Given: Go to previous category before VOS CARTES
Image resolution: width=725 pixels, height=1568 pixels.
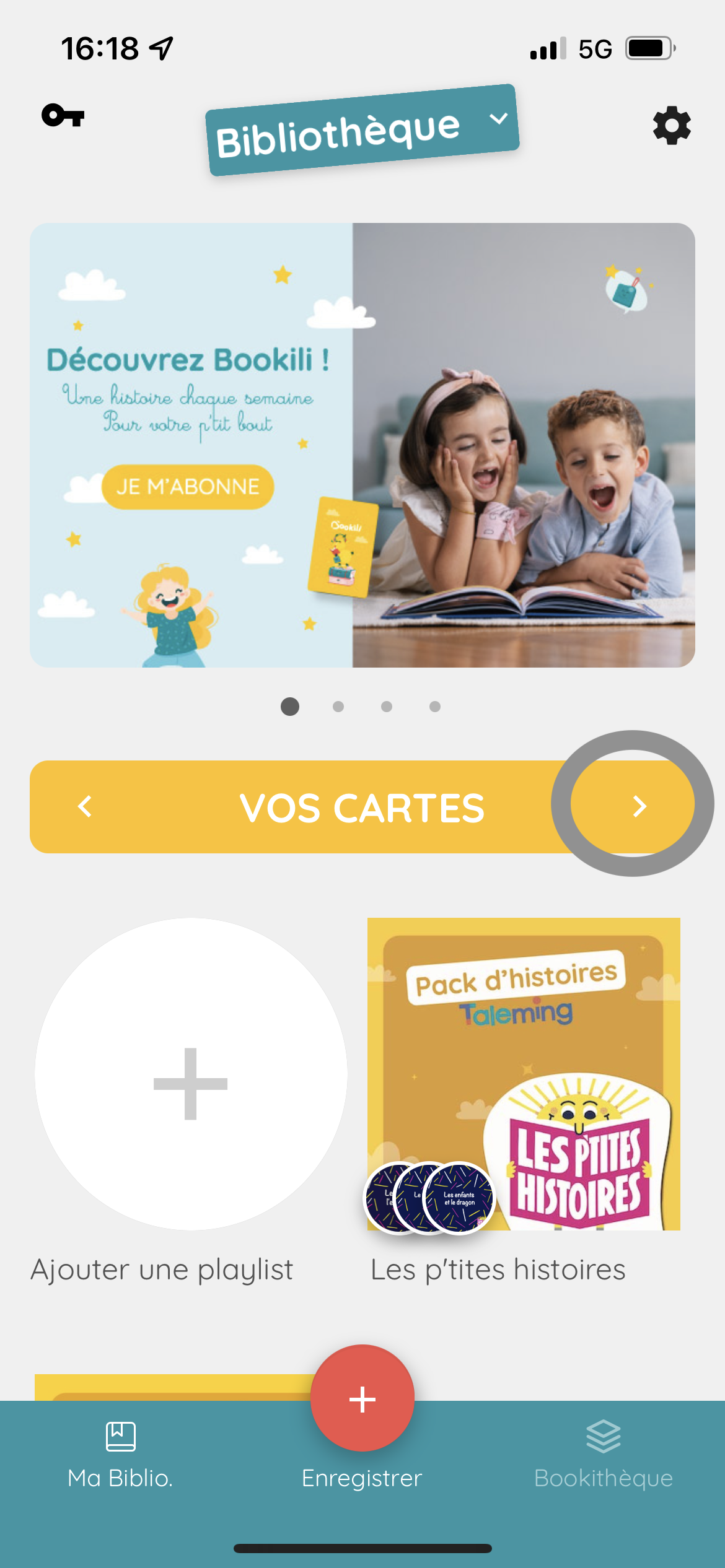Looking at the screenshot, I should (x=86, y=806).
